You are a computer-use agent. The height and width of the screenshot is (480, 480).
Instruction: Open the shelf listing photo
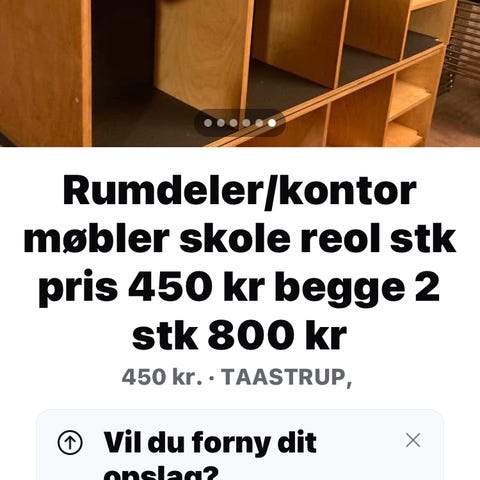coord(240,73)
